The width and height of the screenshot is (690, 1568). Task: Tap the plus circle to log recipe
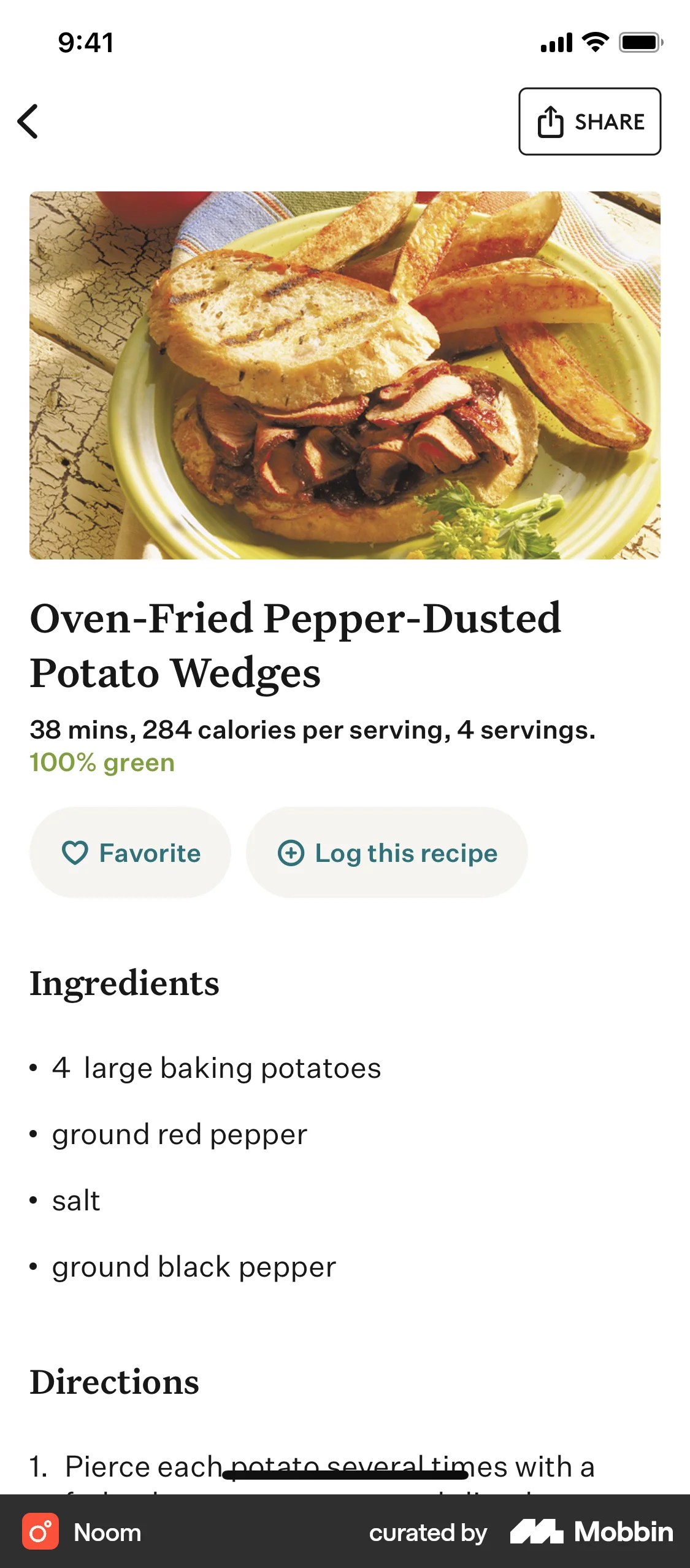[291, 853]
